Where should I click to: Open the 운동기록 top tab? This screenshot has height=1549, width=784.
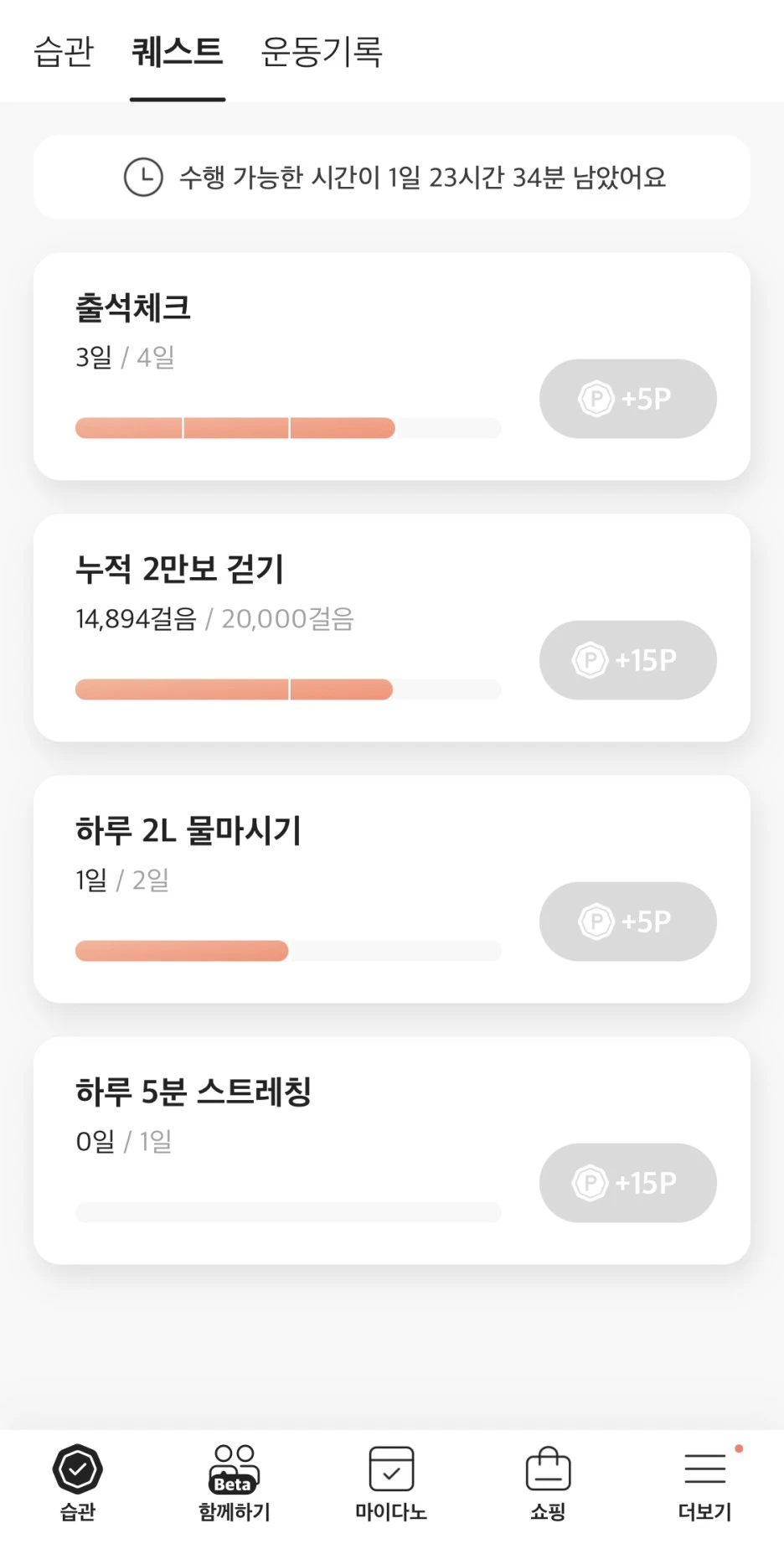click(x=322, y=52)
